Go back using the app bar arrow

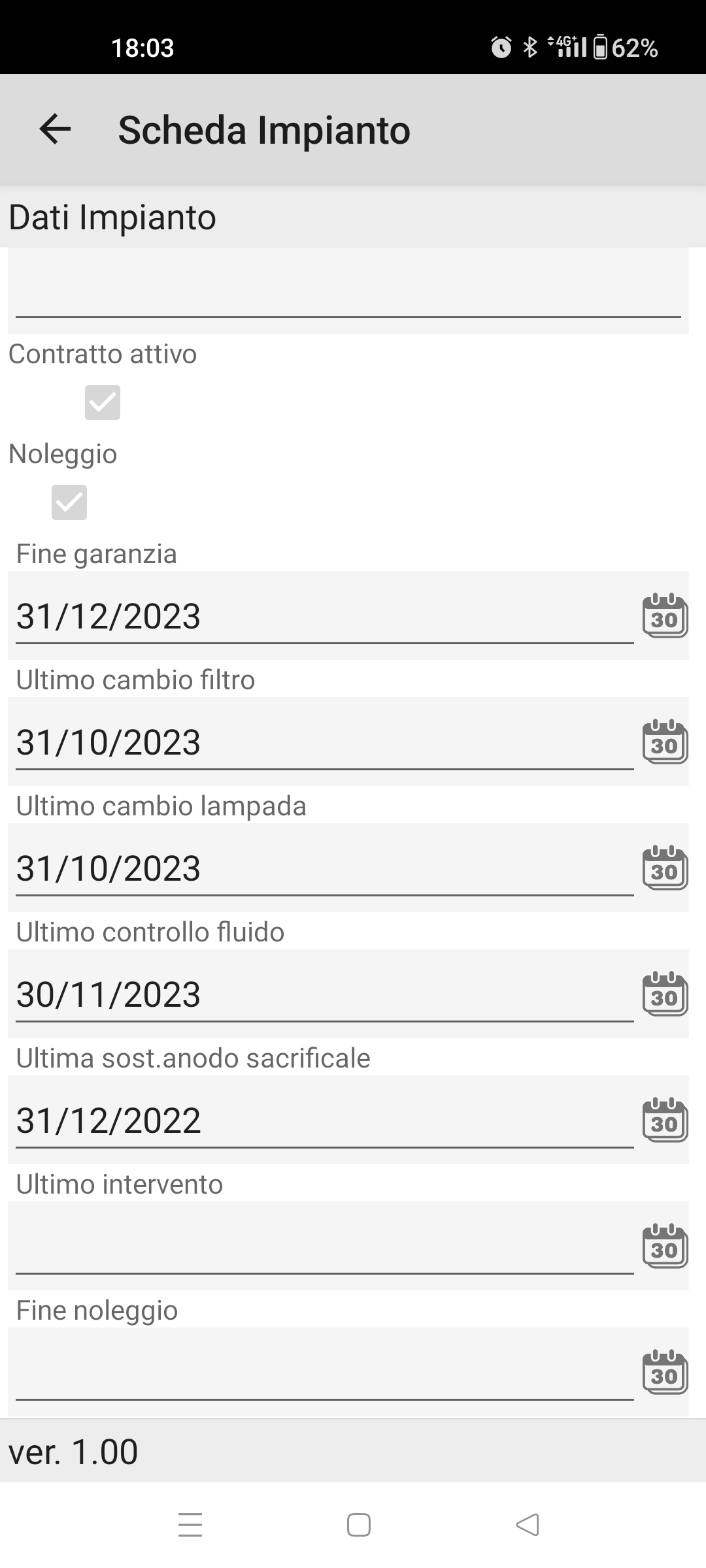55,129
